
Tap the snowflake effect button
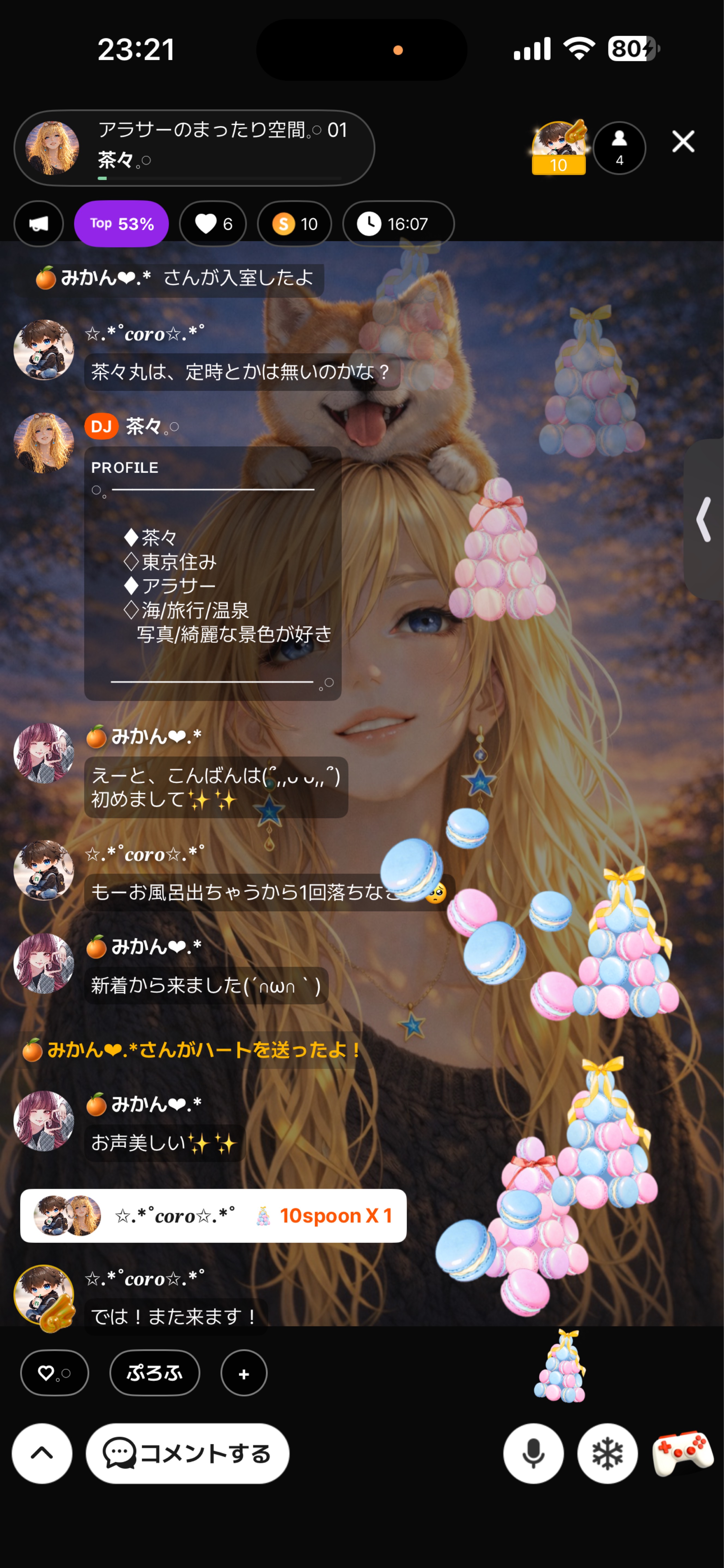pos(607,1454)
